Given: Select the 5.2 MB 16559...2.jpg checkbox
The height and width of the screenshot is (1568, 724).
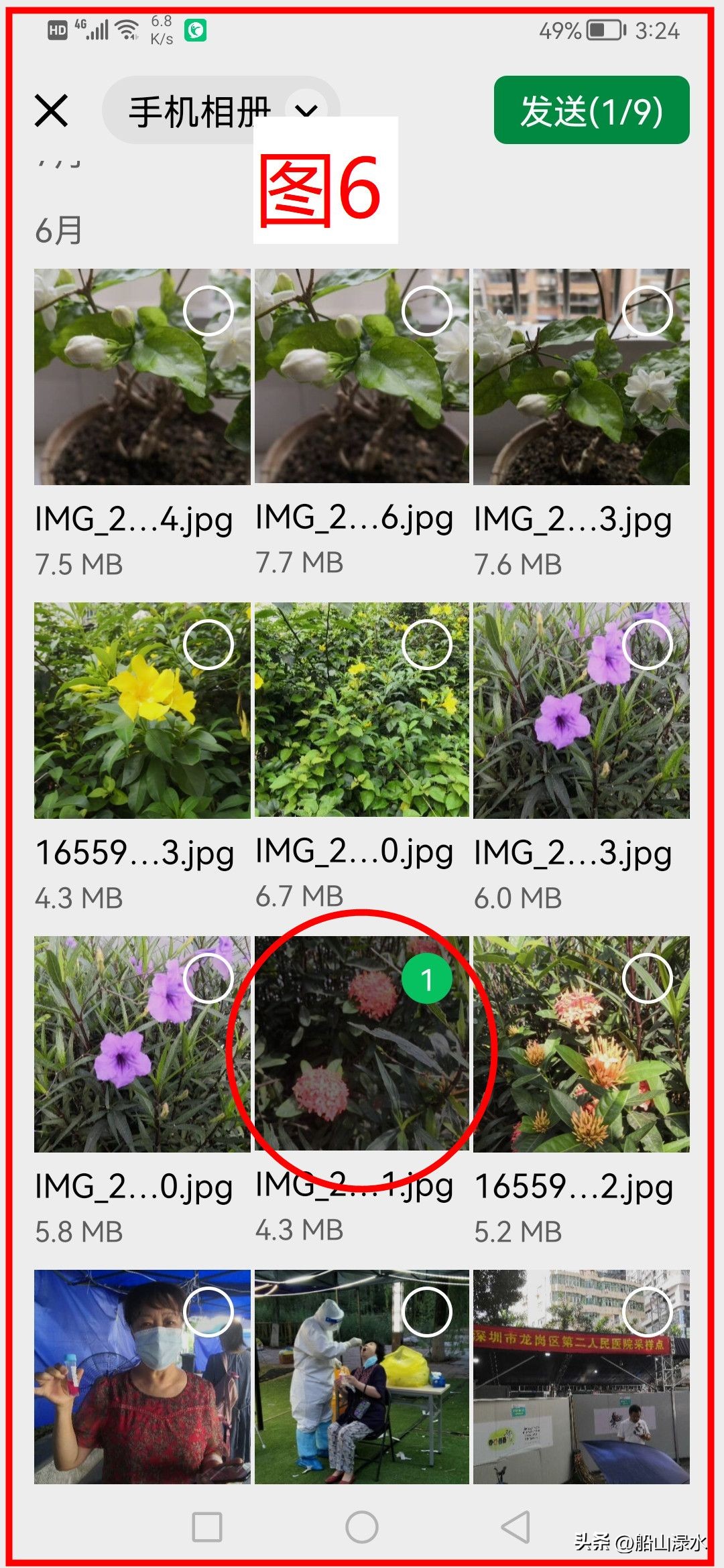Looking at the screenshot, I should 646,978.
